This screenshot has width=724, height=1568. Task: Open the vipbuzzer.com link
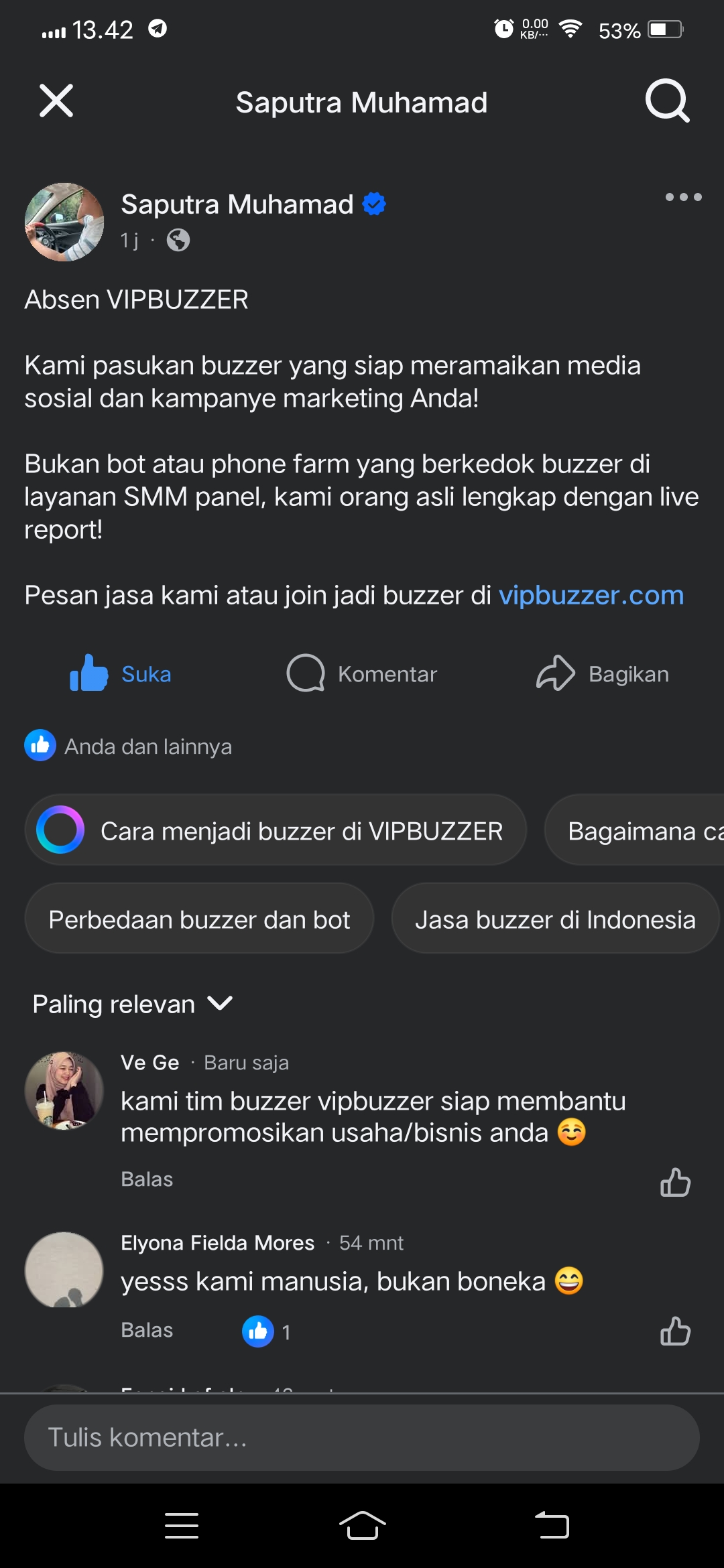coord(591,595)
